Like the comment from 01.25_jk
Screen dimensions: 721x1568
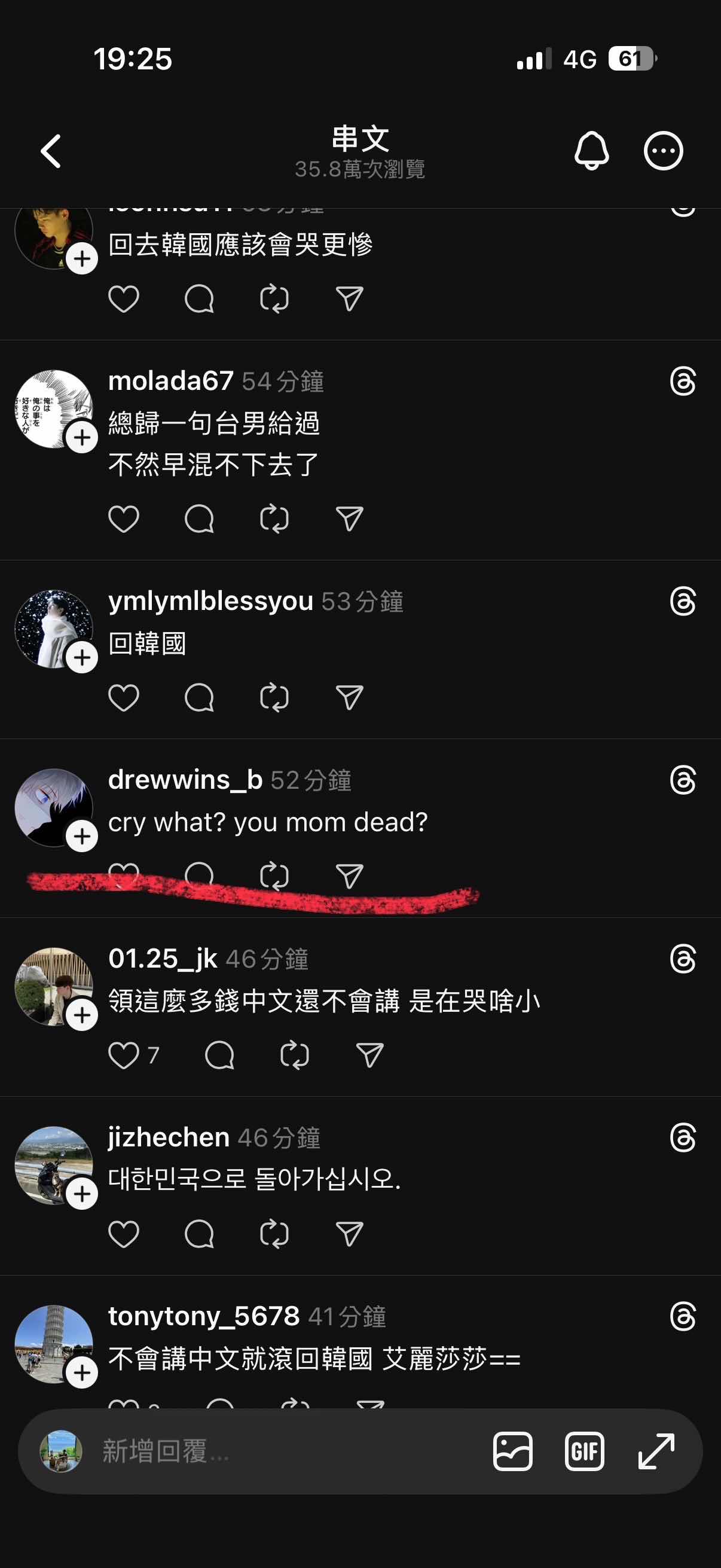click(x=124, y=1055)
